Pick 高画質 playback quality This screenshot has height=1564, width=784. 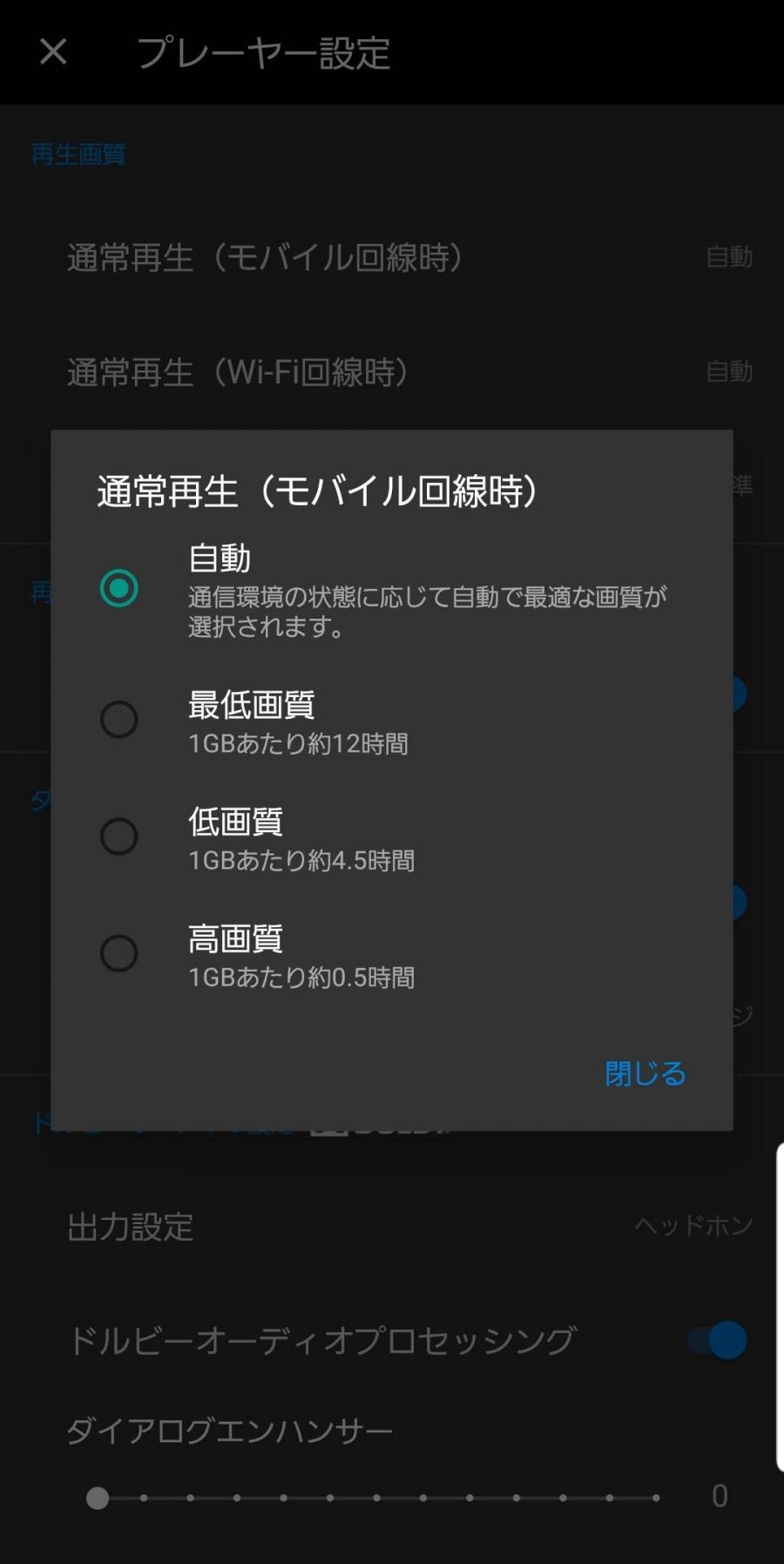pyautogui.click(x=119, y=953)
